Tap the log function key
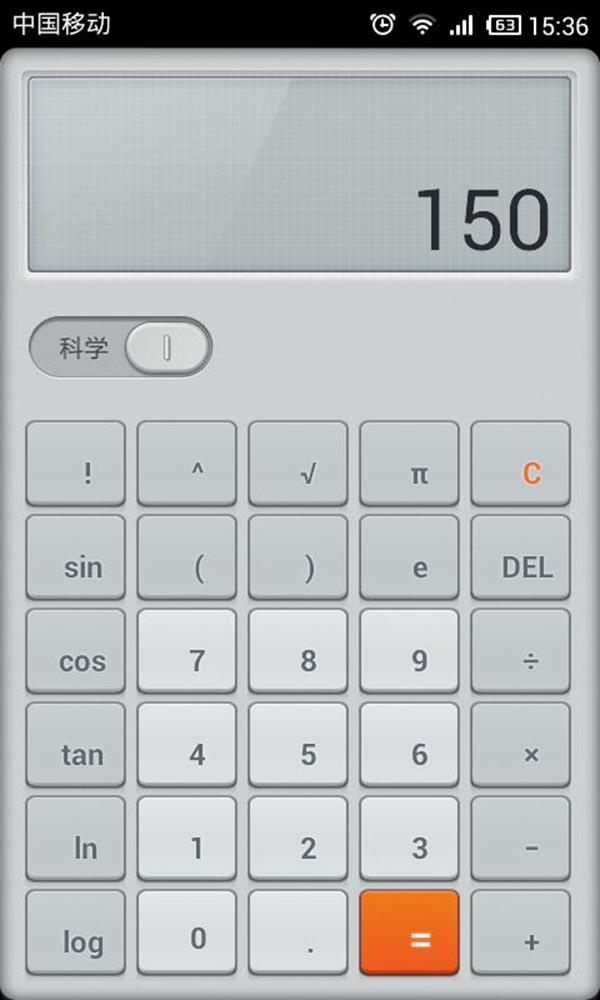The width and height of the screenshot is (600, 1000). pyautogui.click(x=76, y=932)
